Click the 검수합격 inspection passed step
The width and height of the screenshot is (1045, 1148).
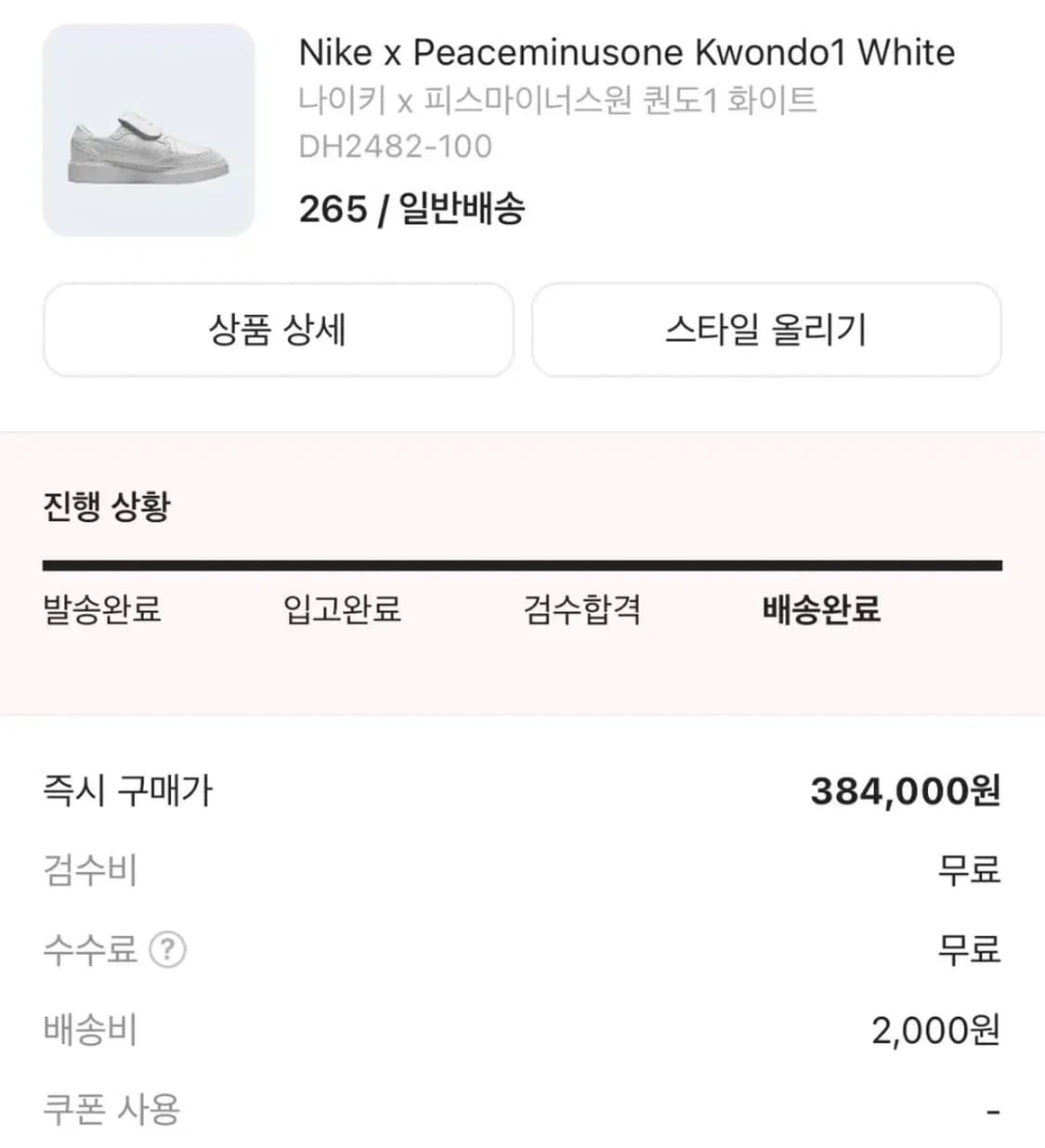pyautogui.click(x=581, y=611)
